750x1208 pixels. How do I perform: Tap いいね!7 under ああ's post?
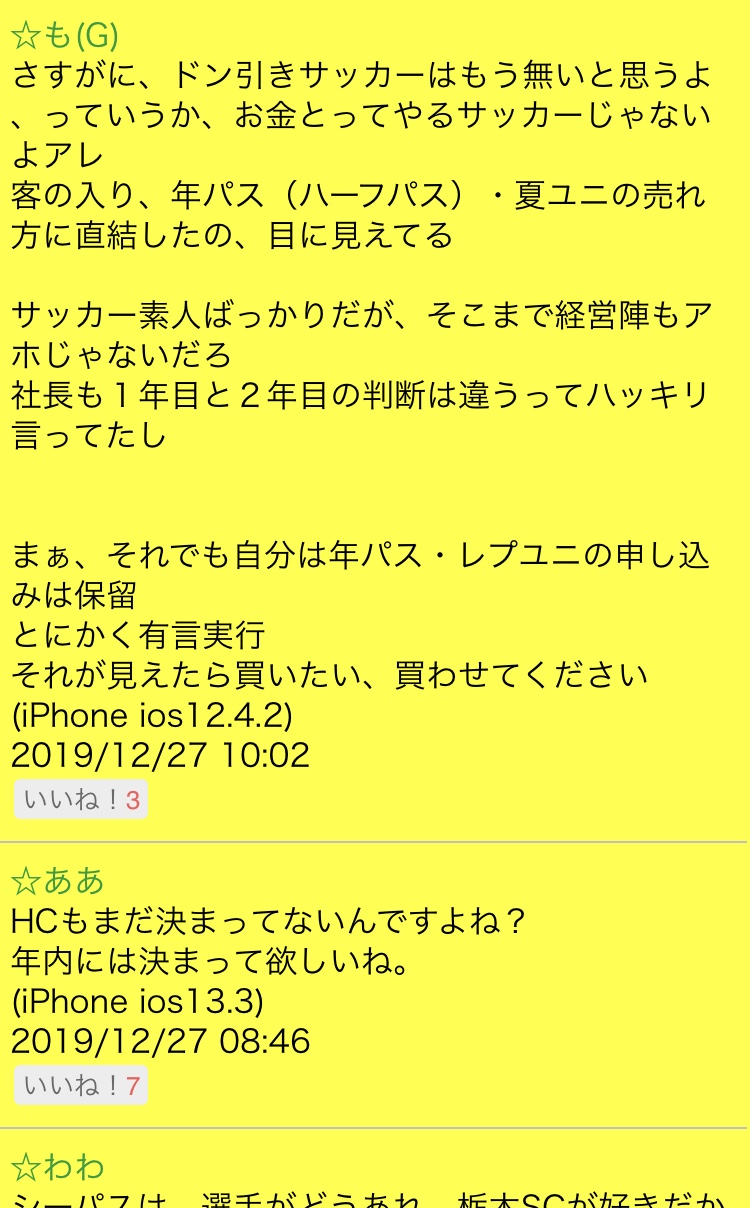pos(81,1085)
